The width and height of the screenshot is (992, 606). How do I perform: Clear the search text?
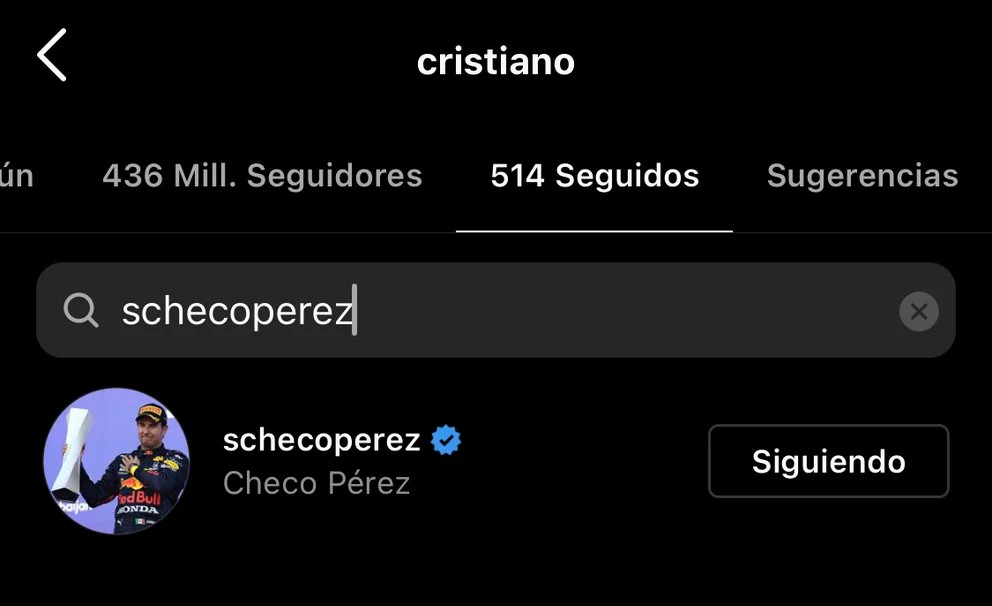click(918, 312)
